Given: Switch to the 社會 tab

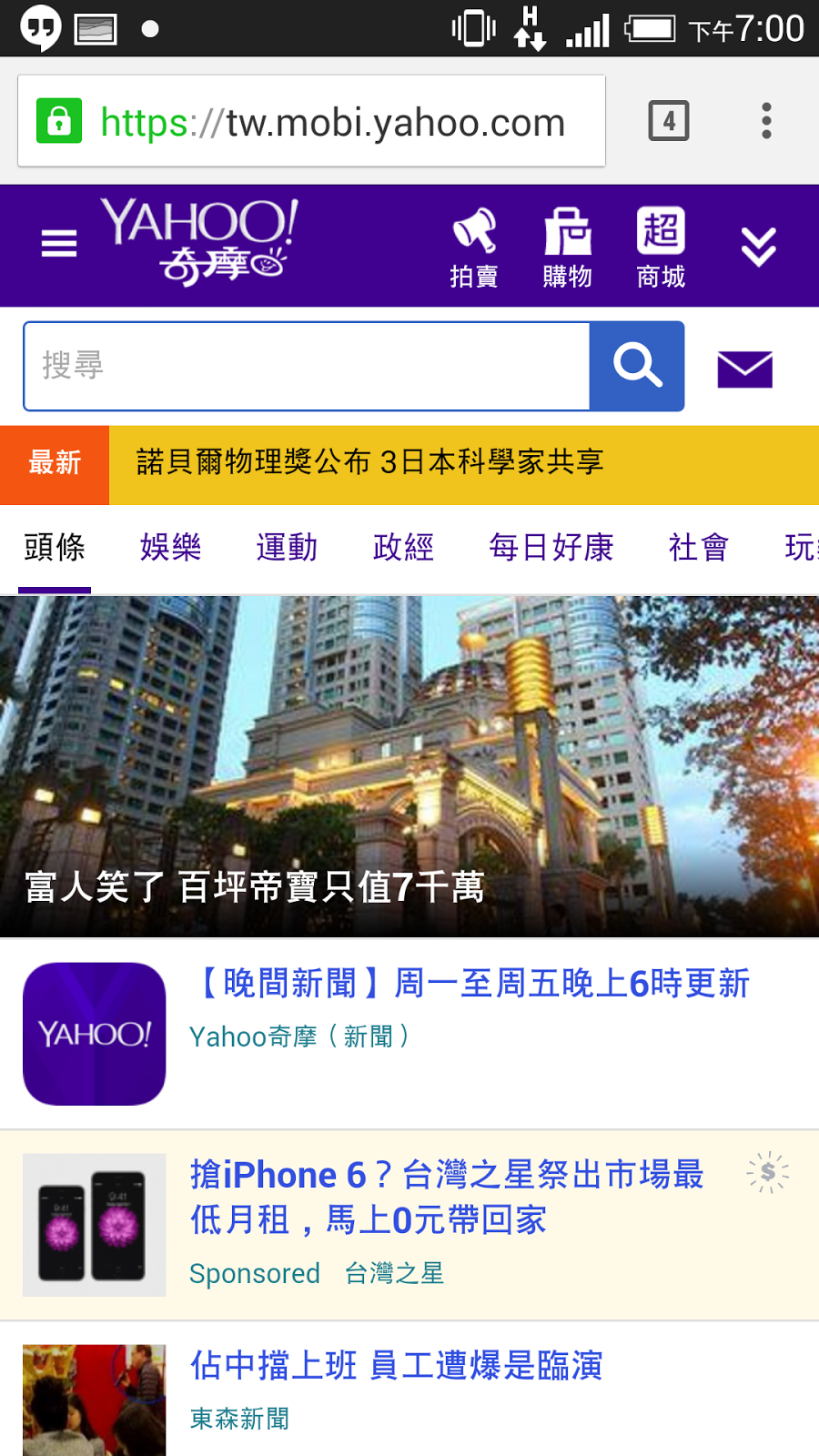Looking at the screenshot, I should coord(698,548).
